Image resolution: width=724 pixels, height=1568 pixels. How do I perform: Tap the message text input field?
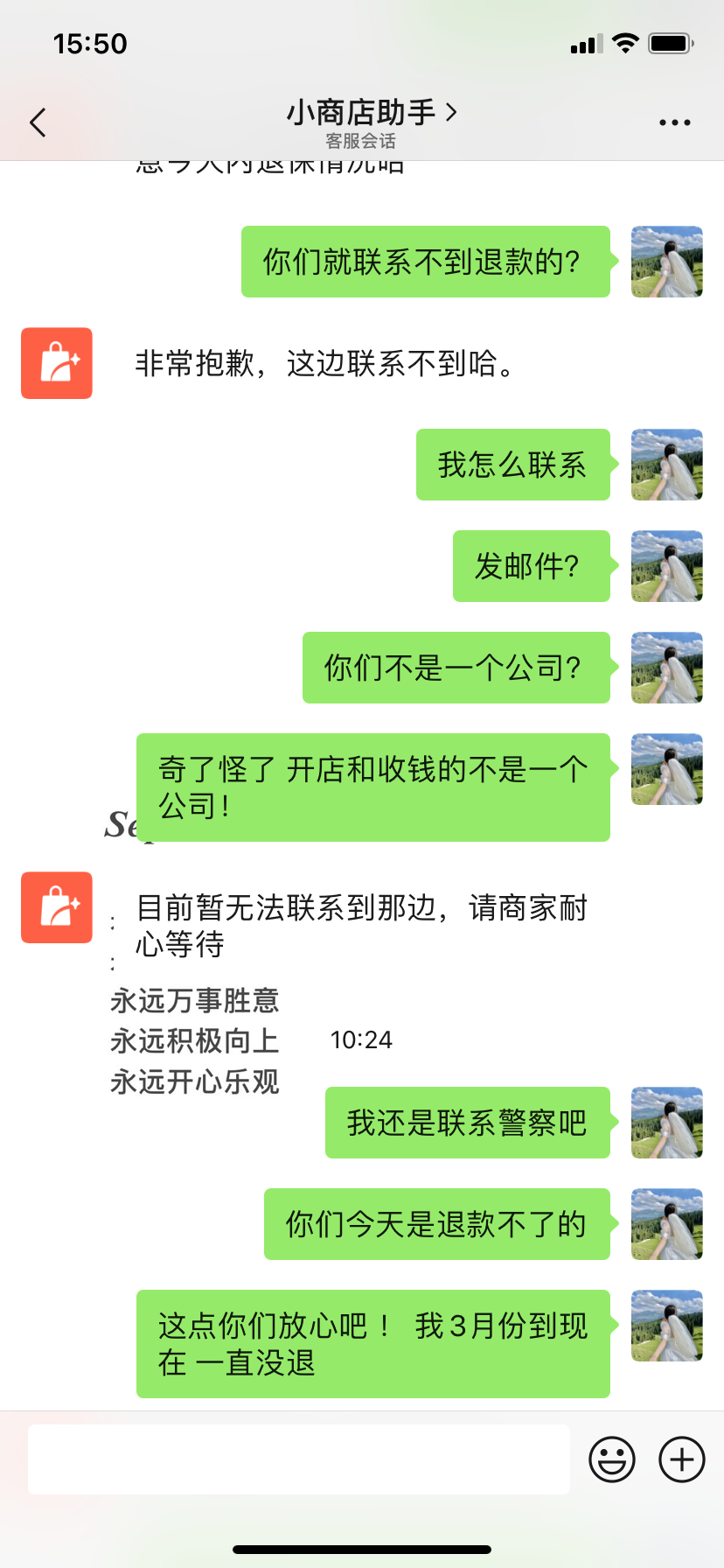pos(299,1459)
